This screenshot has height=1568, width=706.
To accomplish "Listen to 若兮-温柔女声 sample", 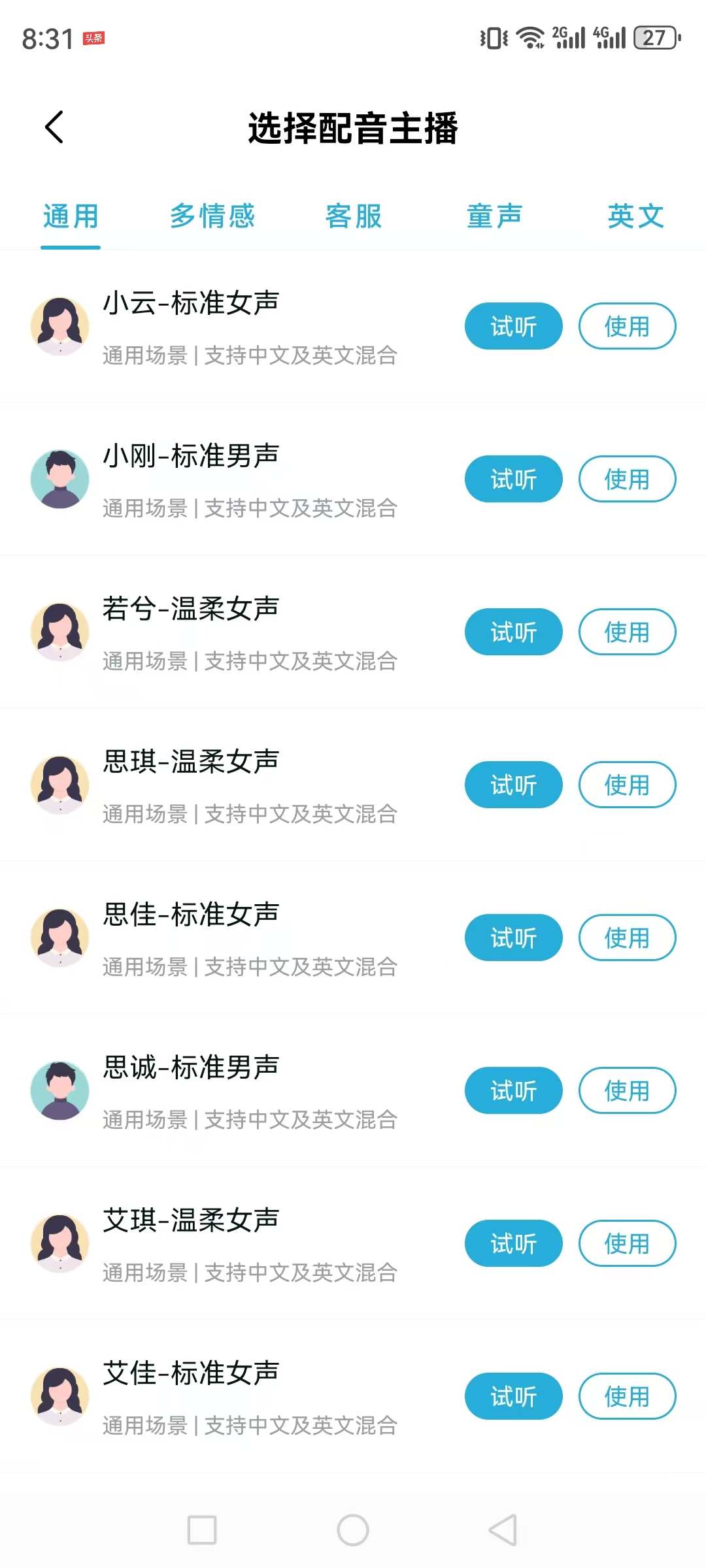I will pos(514,632).
